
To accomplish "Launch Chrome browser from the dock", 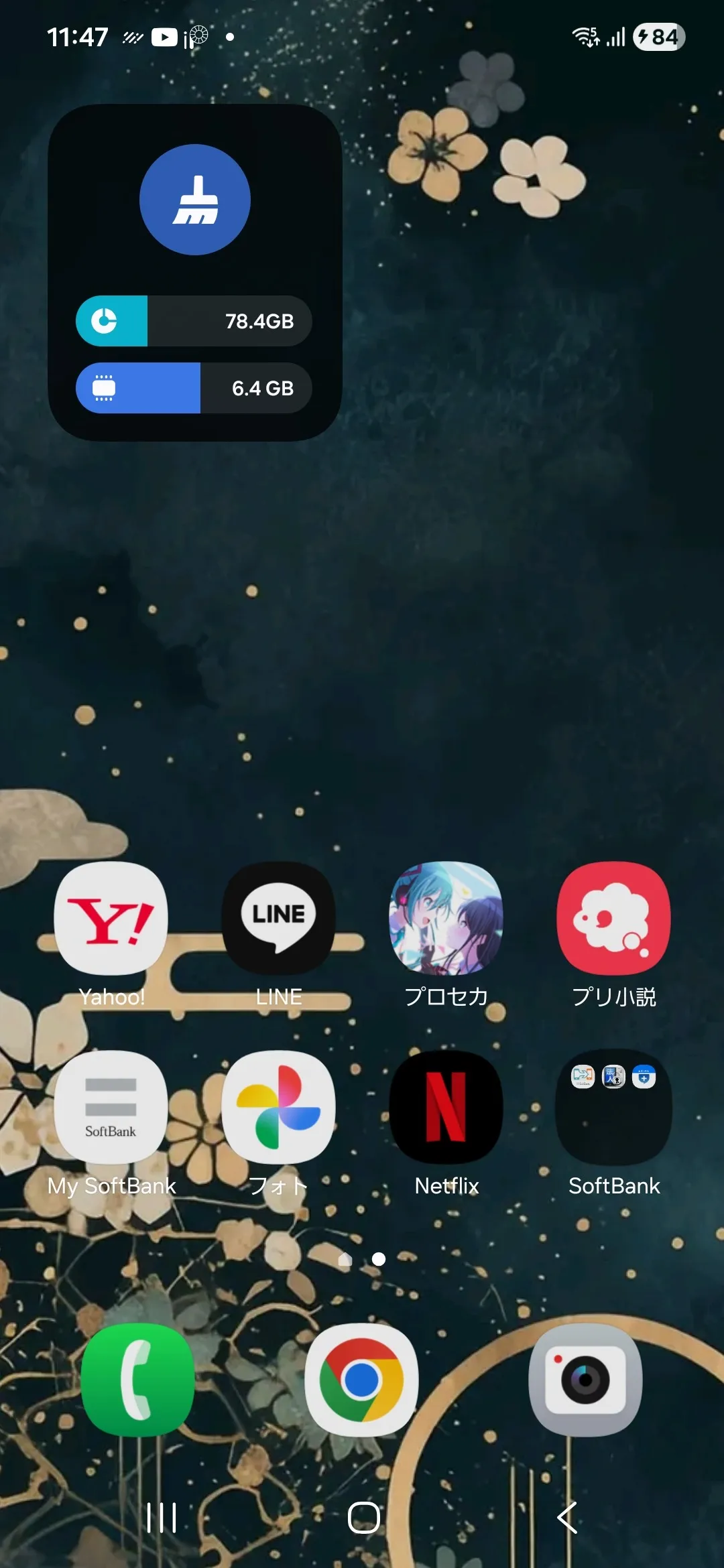I will (x=362, y=1380).
